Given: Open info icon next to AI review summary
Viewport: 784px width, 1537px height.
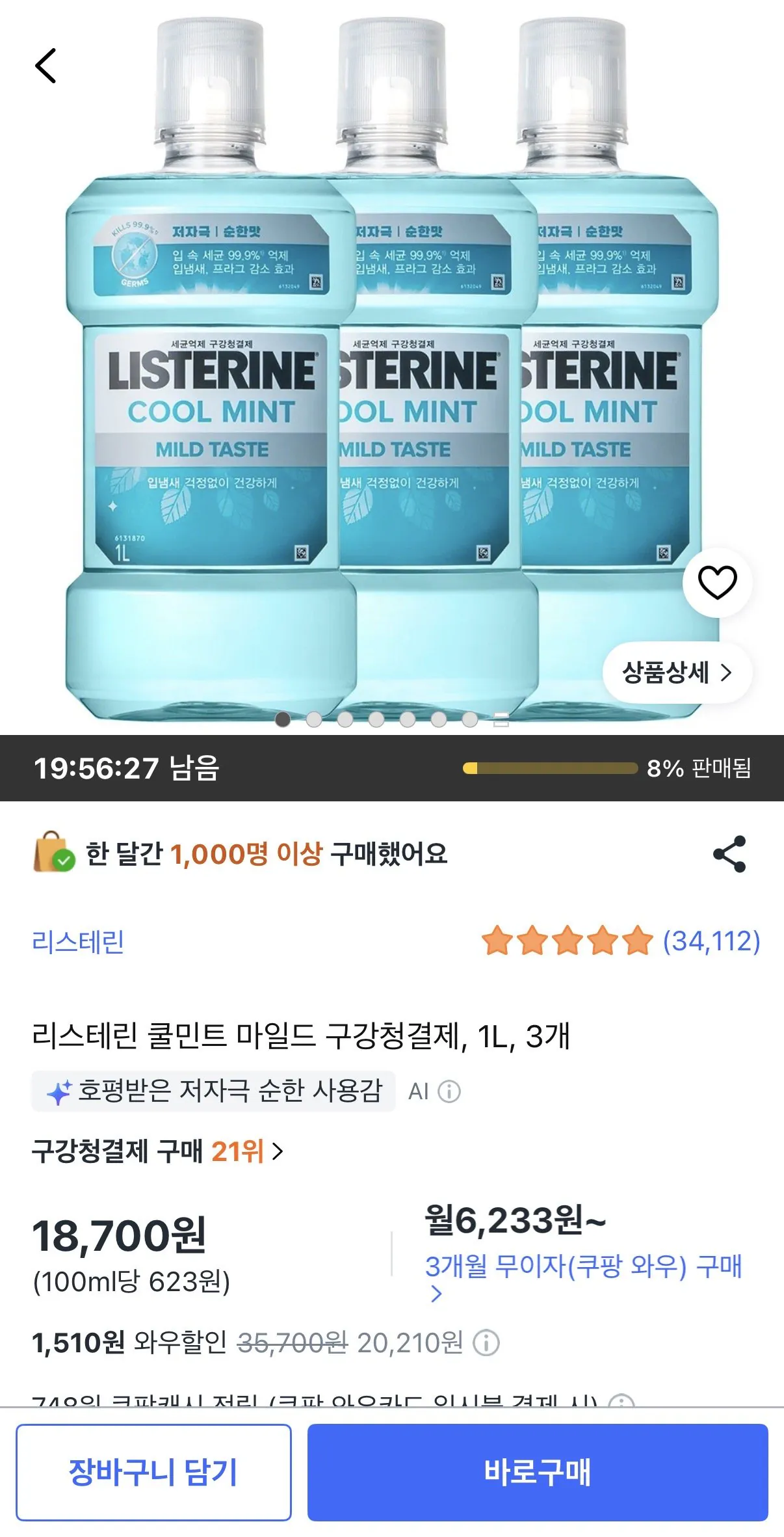Looking at the screenshot, I should tap(449, 1091).
